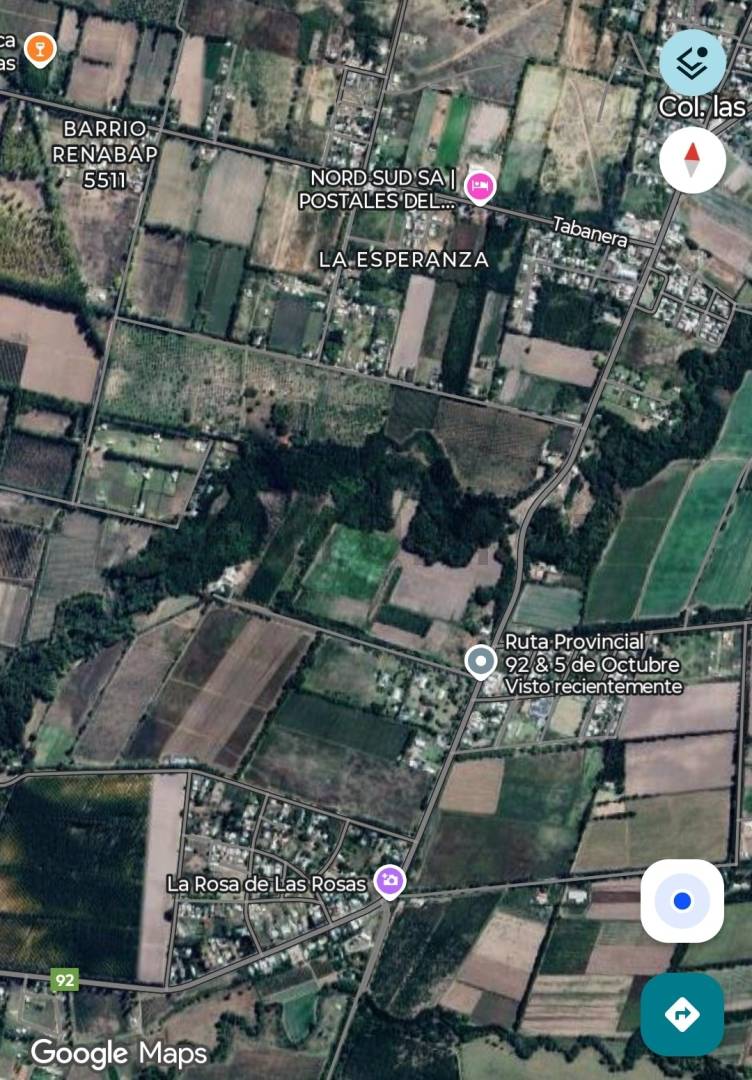Tap Visto recientemente annotation
Screen dimensions: 752x1080
(x=591, y=686)
